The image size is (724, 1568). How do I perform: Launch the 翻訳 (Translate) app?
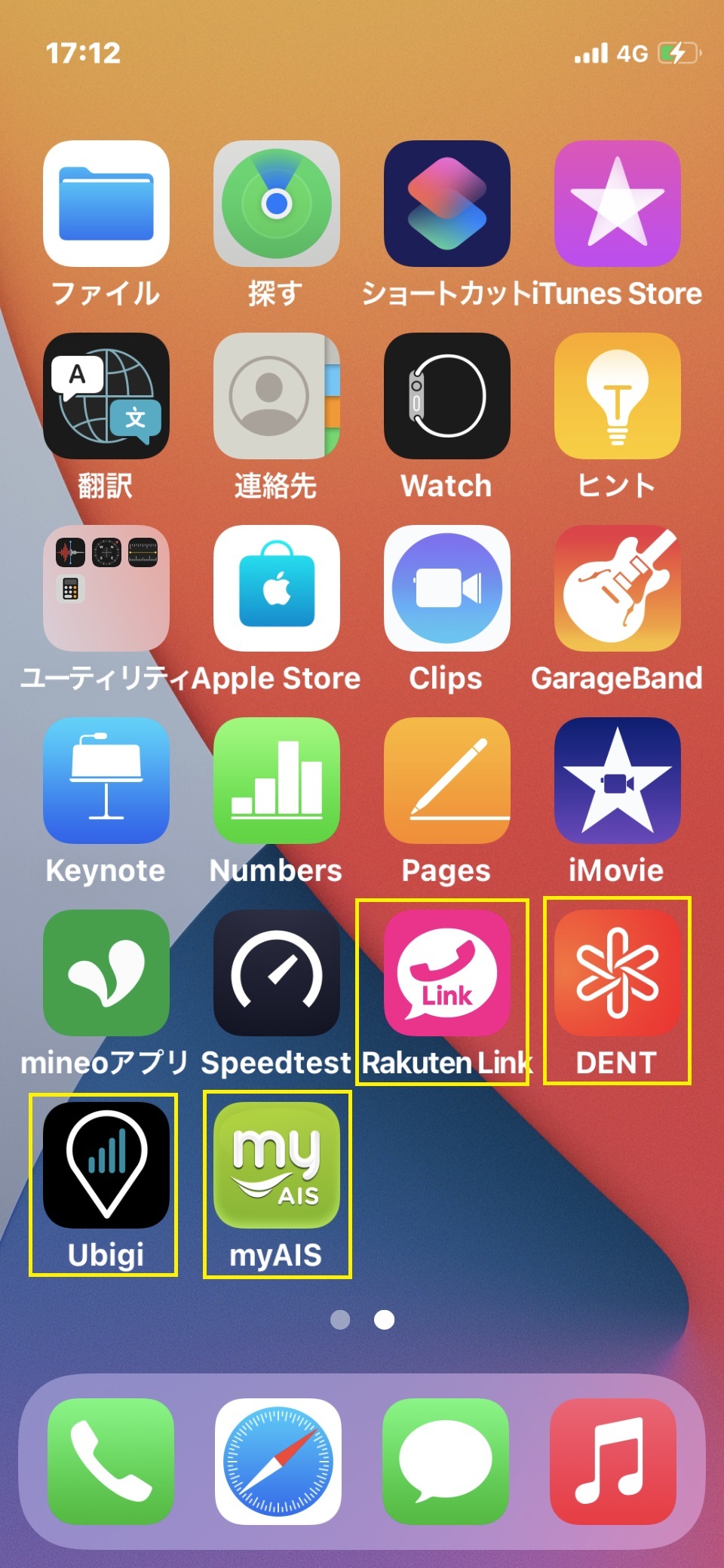[x=106, y=396]
